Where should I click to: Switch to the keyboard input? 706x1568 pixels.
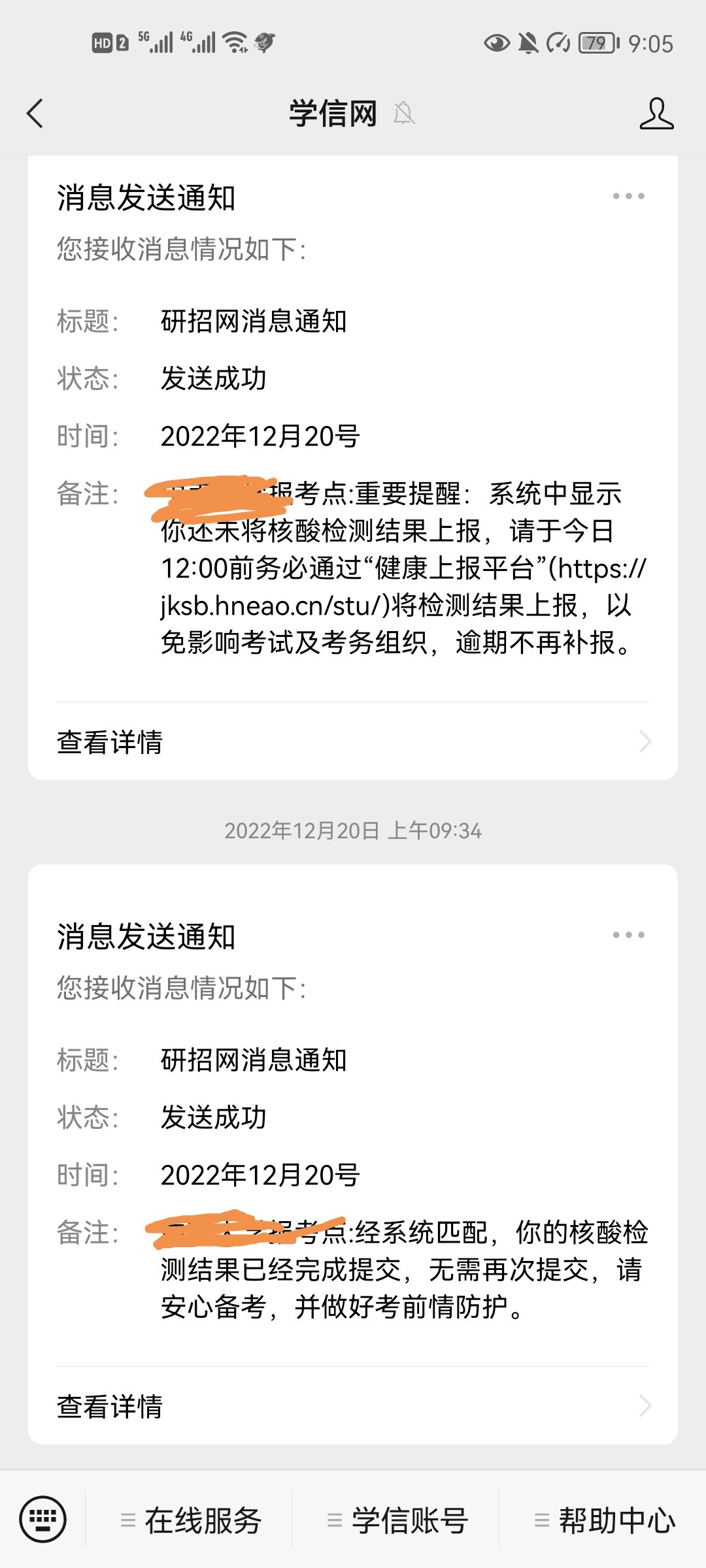pyautogui.click(x=43, y=1520)
